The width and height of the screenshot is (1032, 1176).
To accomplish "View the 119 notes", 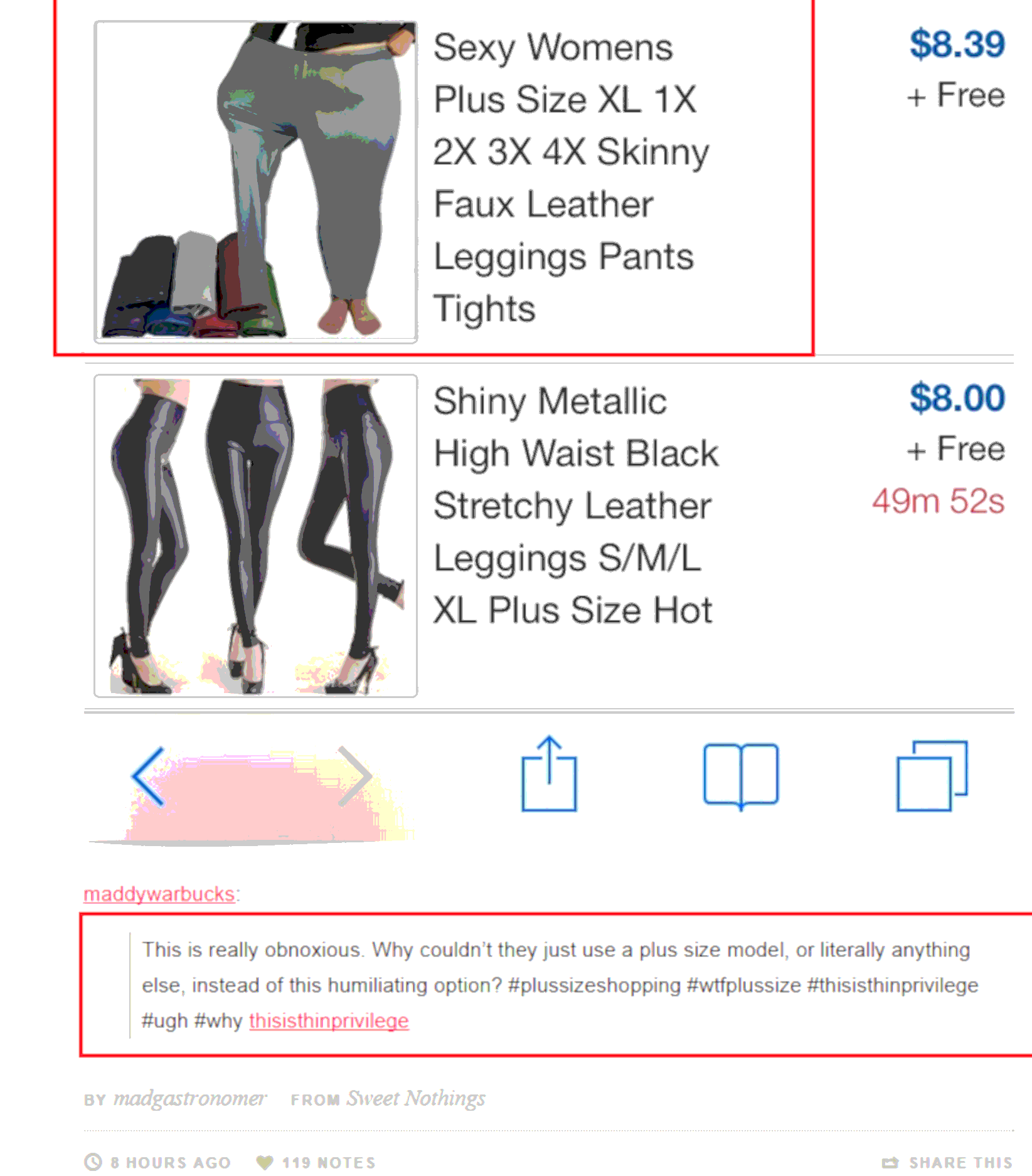I will pyautogui.click(x=327, y=1162).
